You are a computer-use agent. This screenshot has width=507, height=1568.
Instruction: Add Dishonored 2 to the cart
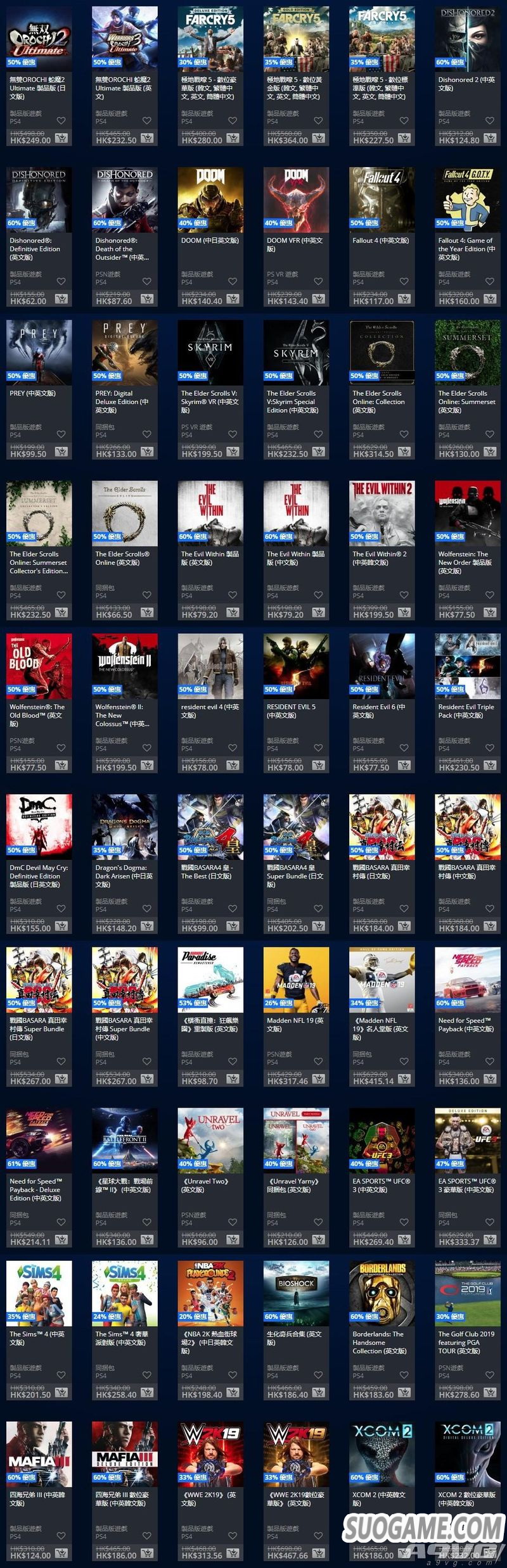tap(490, 138)
